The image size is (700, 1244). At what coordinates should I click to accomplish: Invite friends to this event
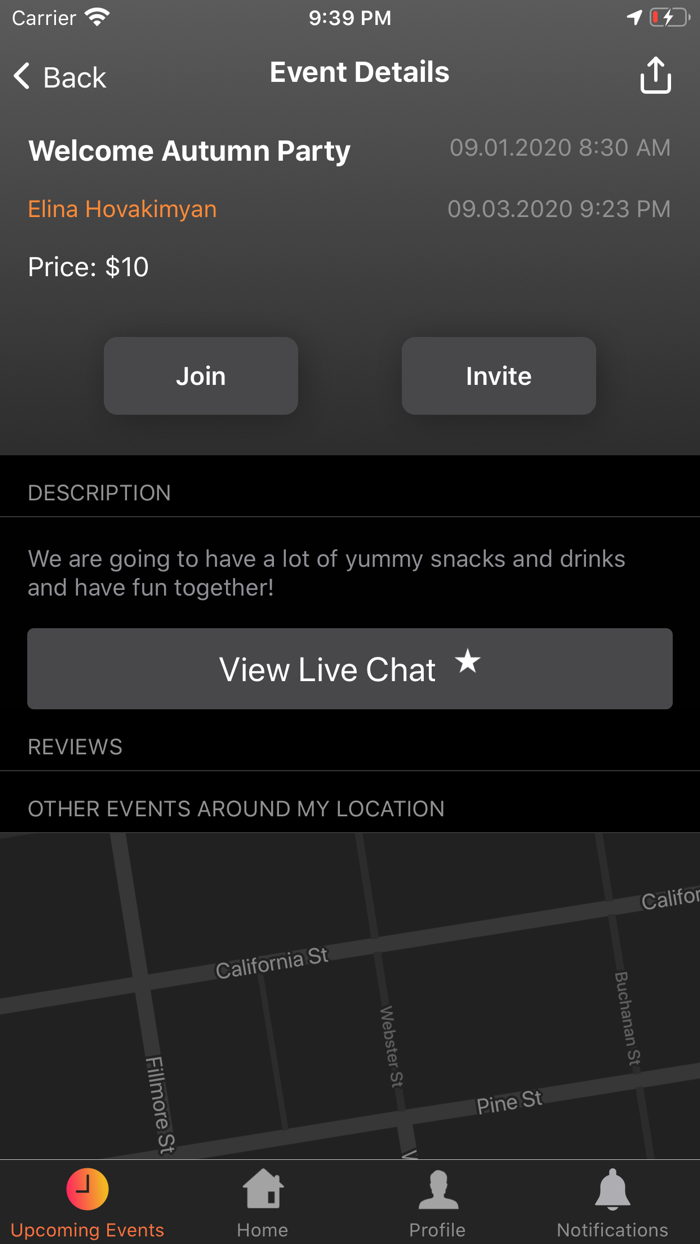(498, 376)
